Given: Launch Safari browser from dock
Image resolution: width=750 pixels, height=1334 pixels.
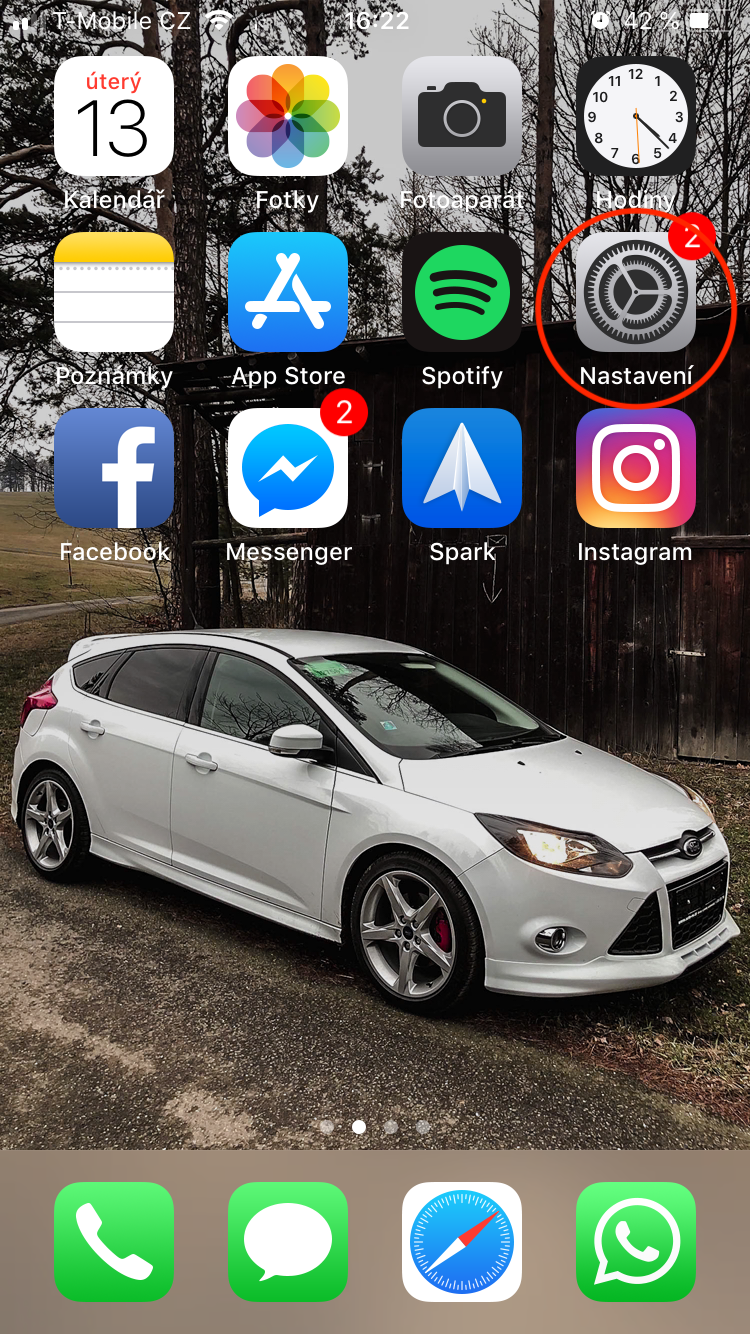Looking at the screenshot, I should 462,1242.
